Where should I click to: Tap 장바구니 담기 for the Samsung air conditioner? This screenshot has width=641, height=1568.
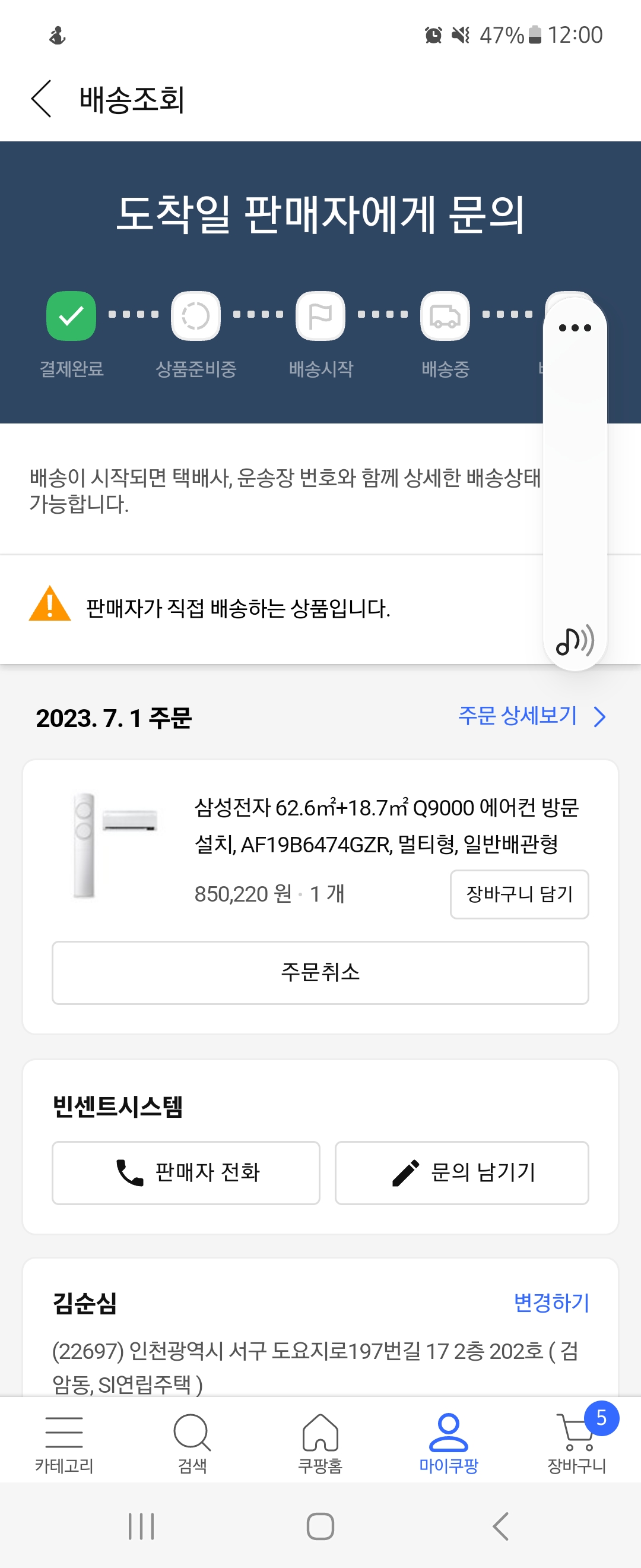point(519,893)
